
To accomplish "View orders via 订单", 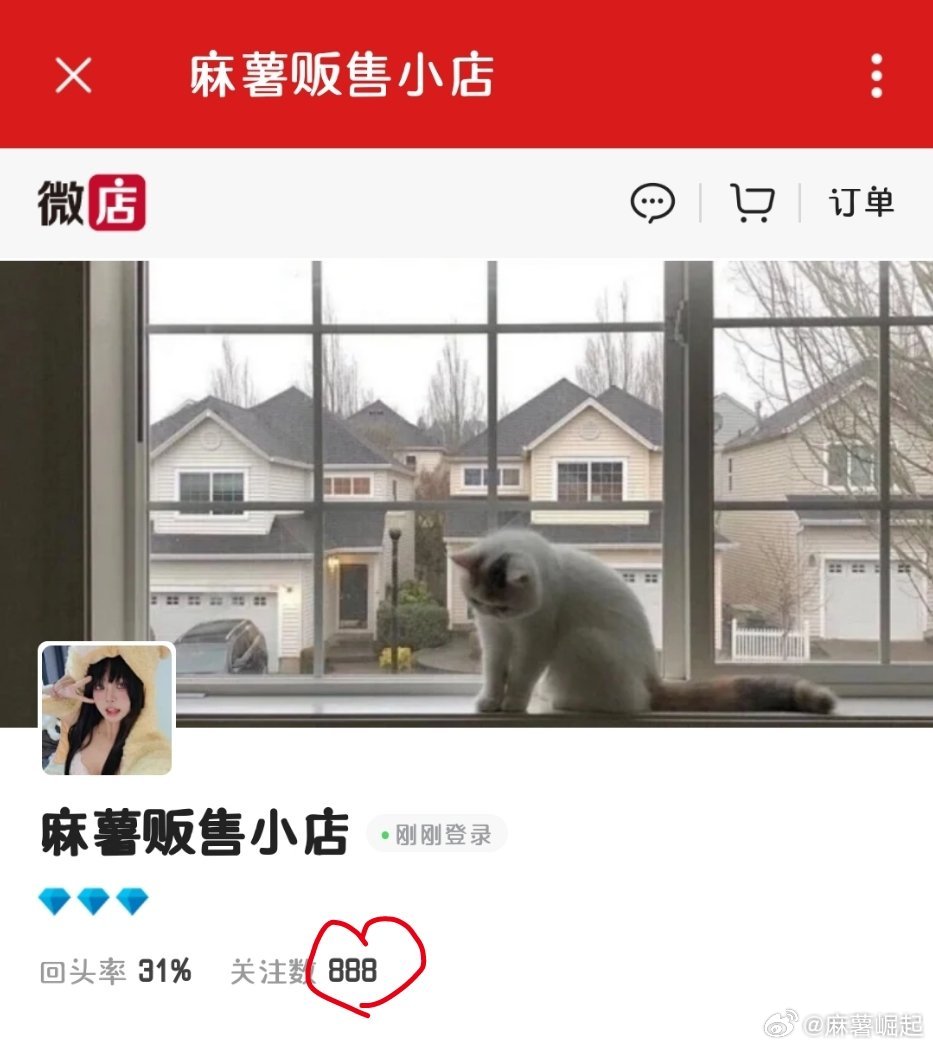I will [861, 203].
